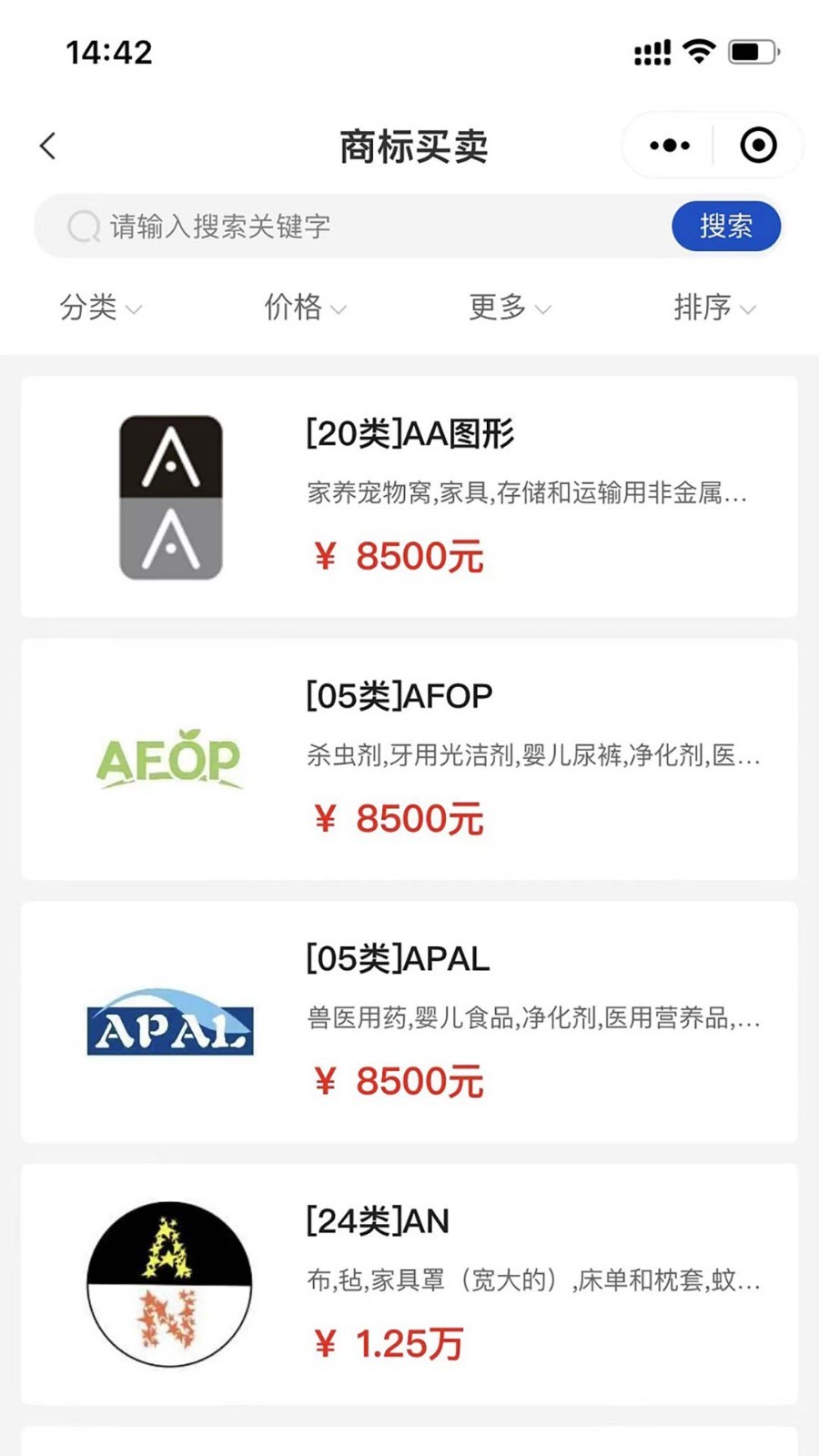The width and height of the screenshot is (819, 1456).
Task: Close the mini program with the circle icon
Action: [758, 146]
